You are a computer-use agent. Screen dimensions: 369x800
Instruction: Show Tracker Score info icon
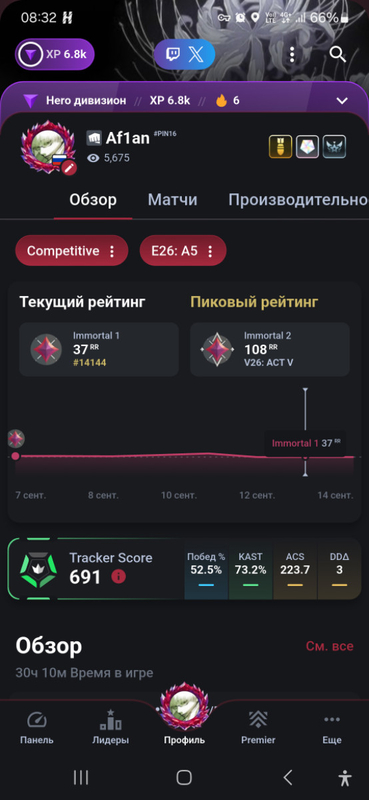click(118, 577)
